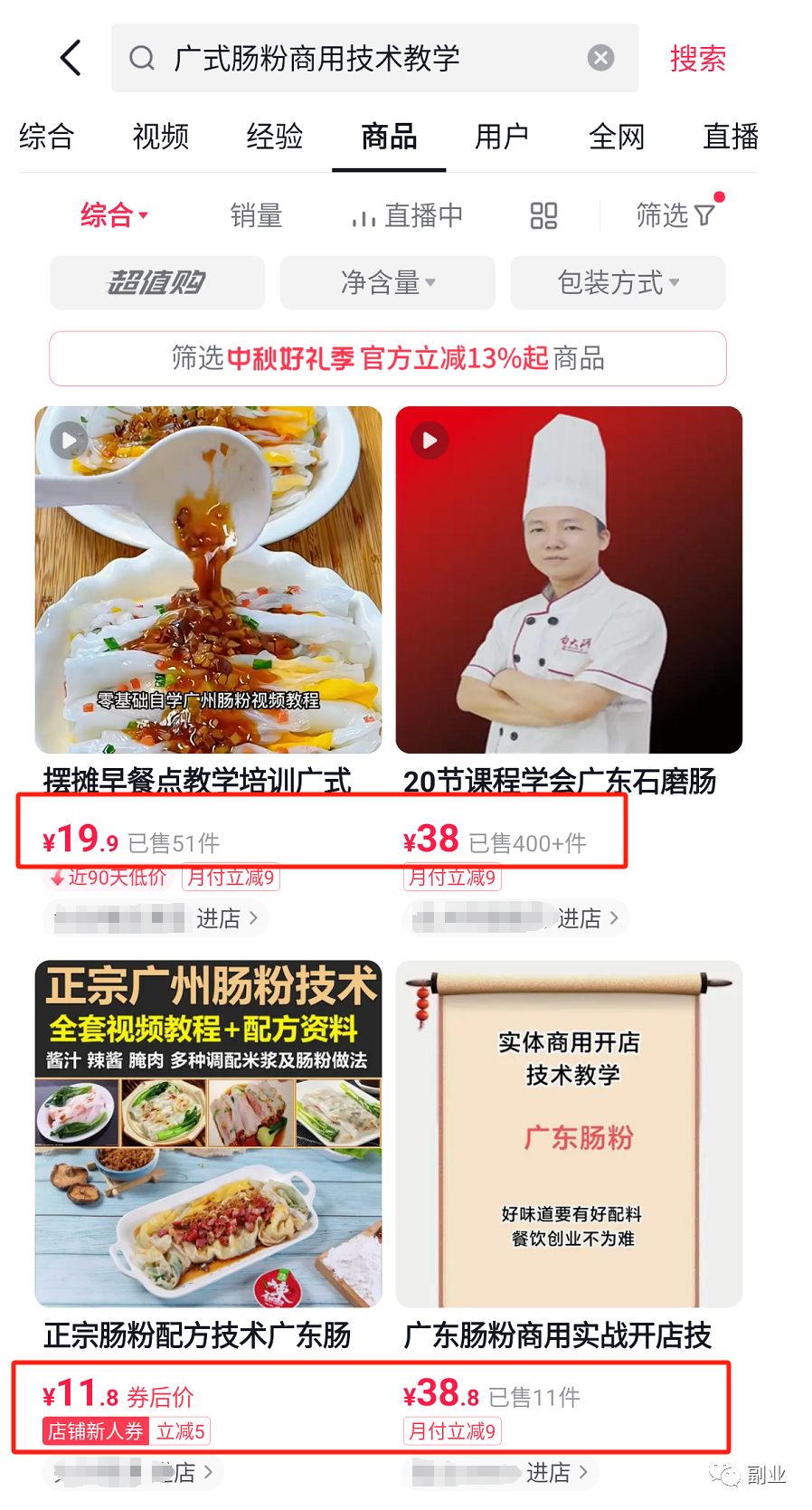
Task: Switch to the 视频 tab
Action: coord(160,137)
